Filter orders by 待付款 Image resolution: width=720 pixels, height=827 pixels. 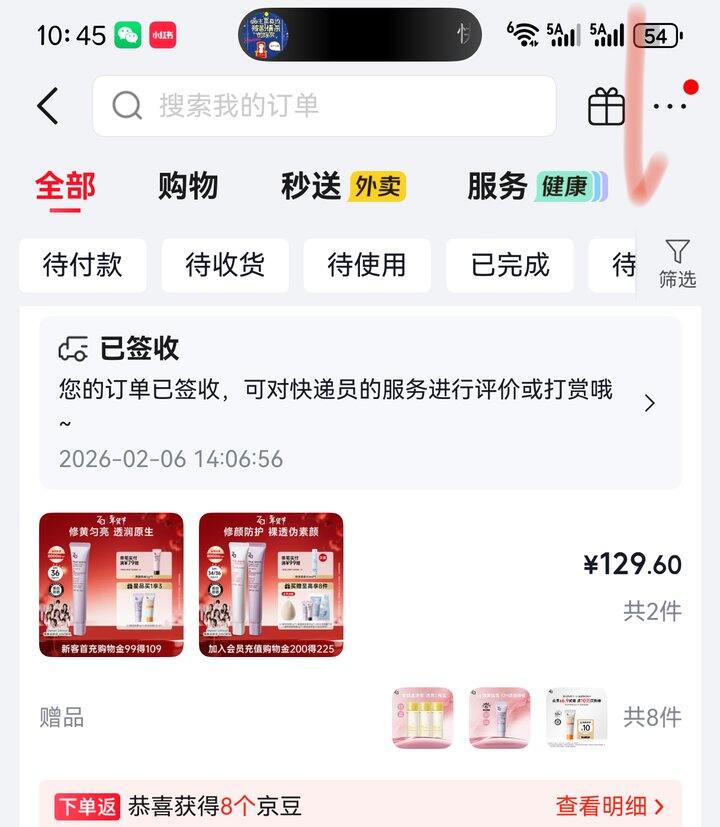coord(83,265)
